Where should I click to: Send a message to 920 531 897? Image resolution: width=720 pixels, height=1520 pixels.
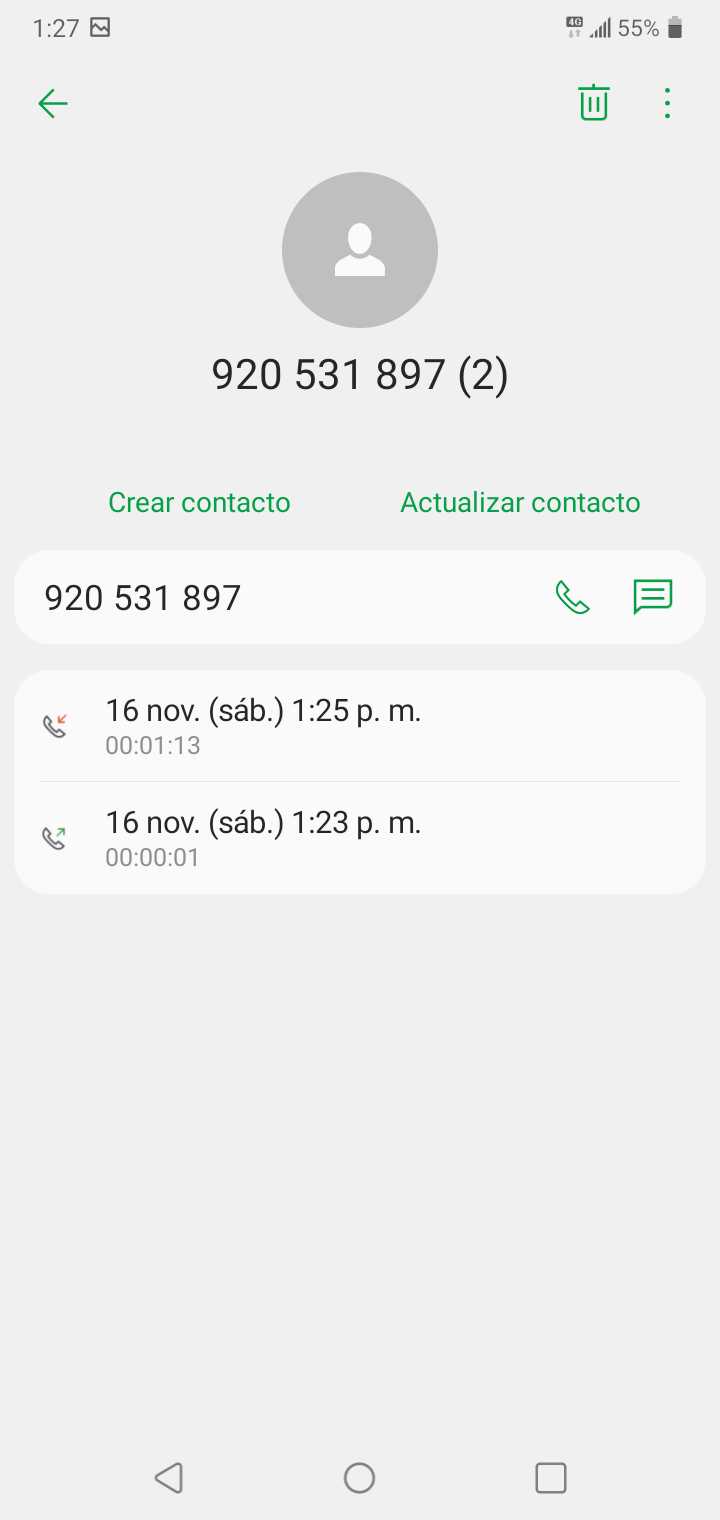(653, 597)
